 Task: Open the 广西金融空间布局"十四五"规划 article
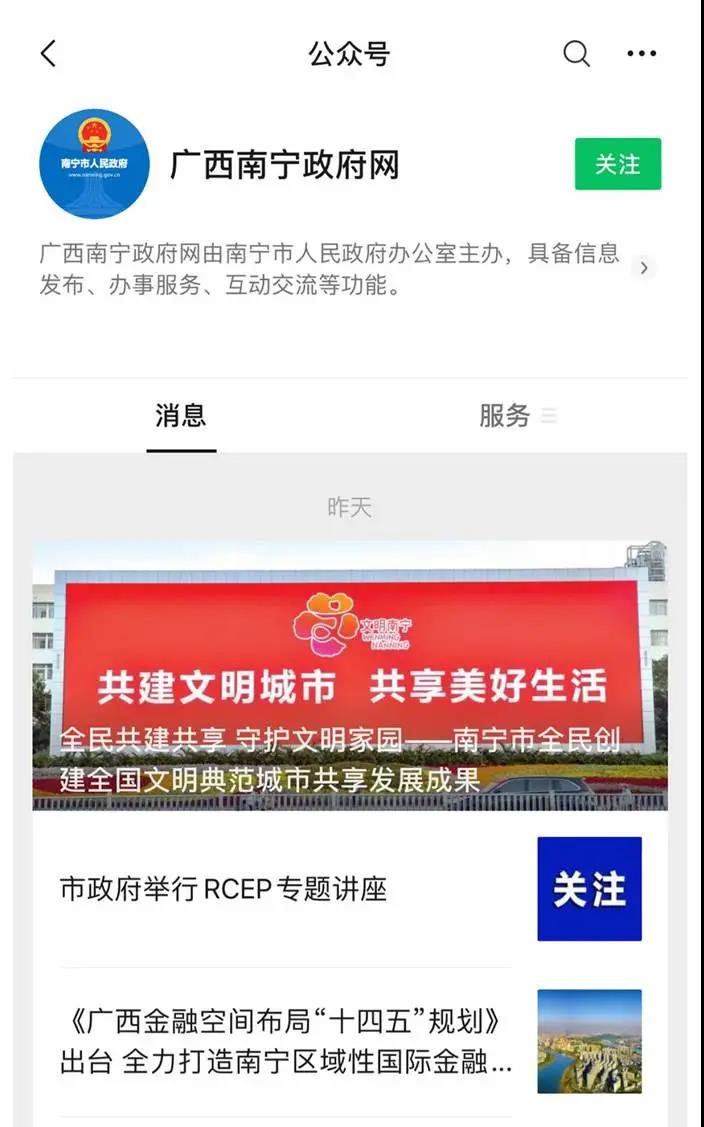click(x=286, y=1042)
